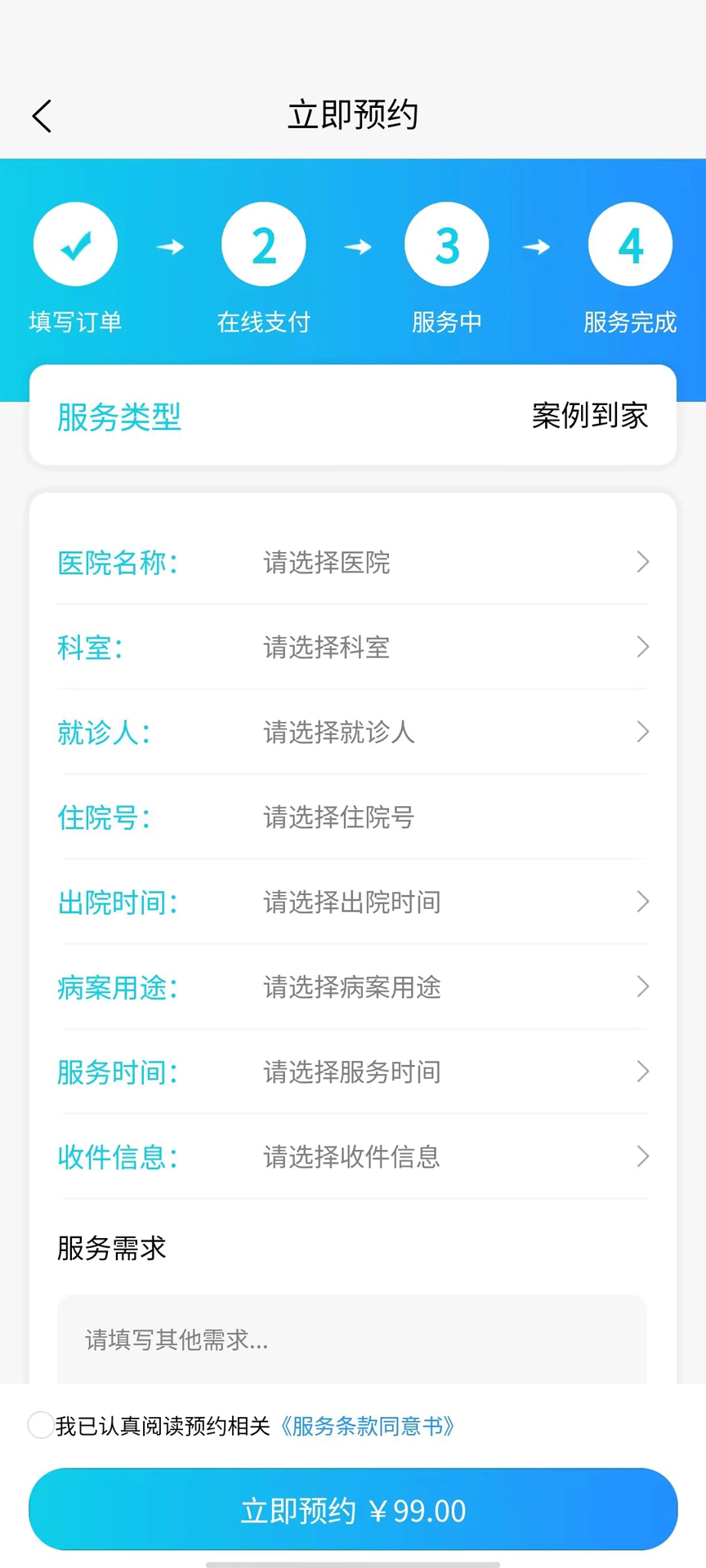Expand the 病案用途 usage picker chevron
This screenshot has width=706, height=1568.
(643, 987)
